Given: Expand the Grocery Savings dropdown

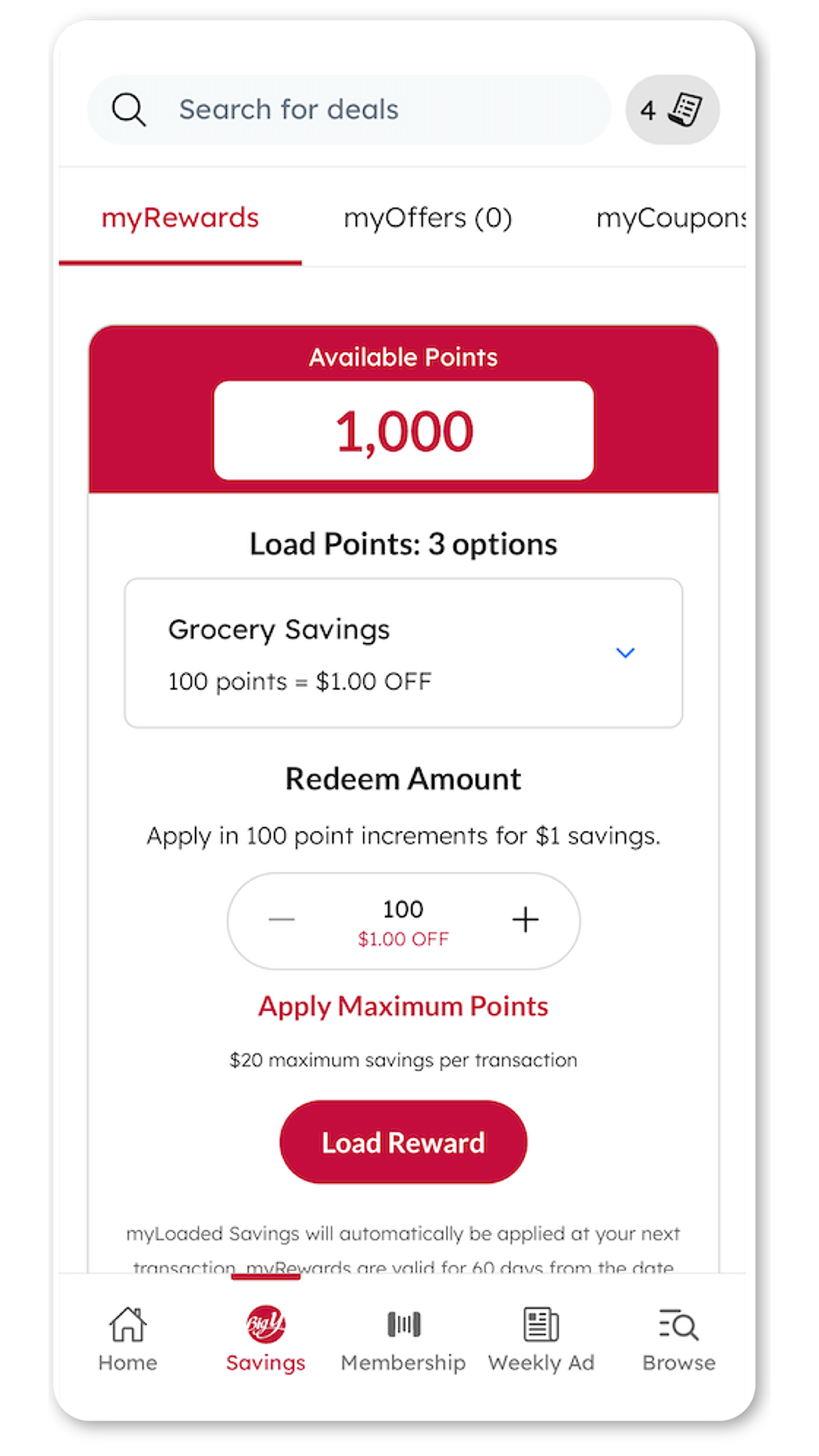Looking at the screenshot, I should click(625, 653).
